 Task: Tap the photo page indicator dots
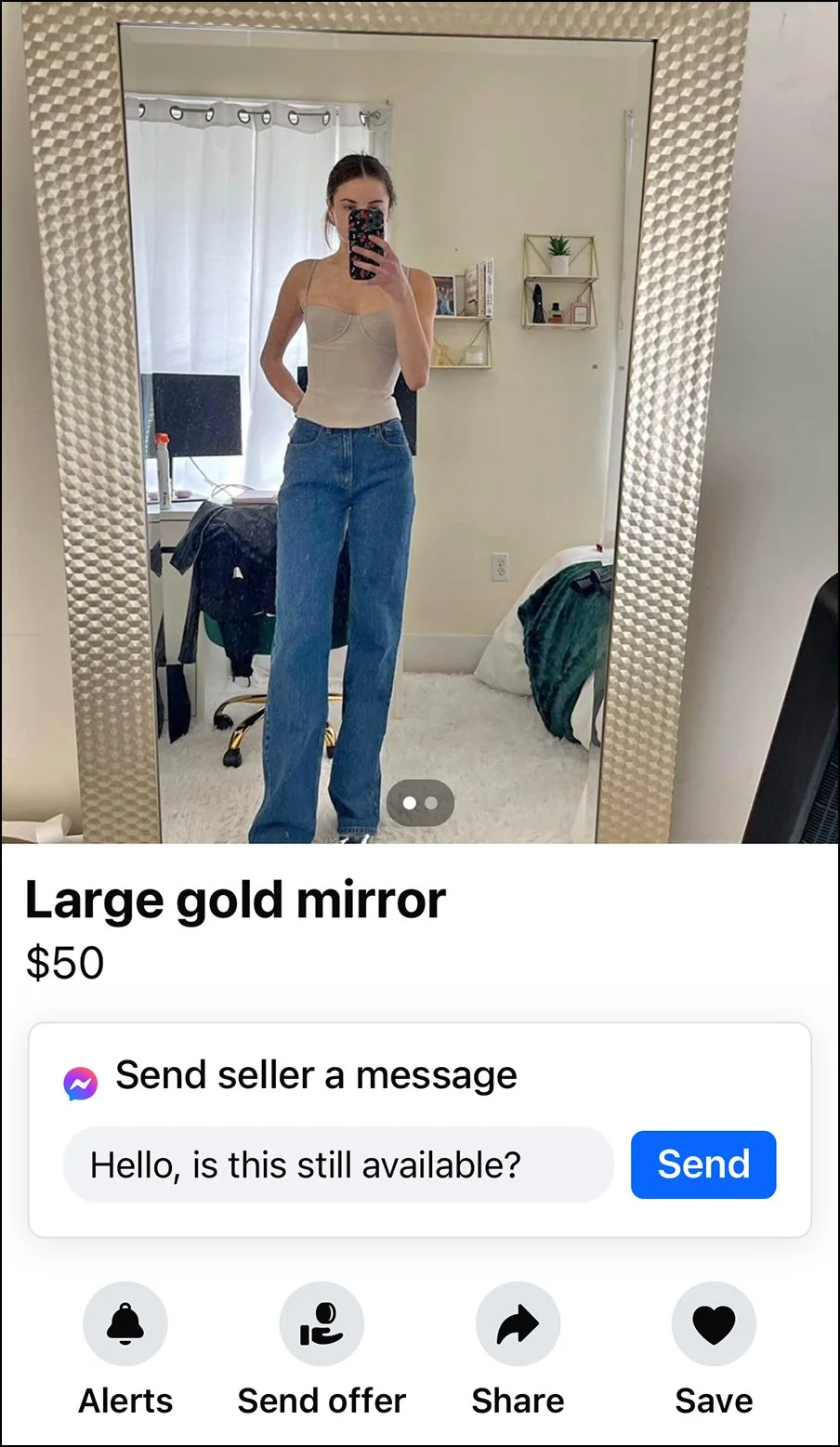420,803
